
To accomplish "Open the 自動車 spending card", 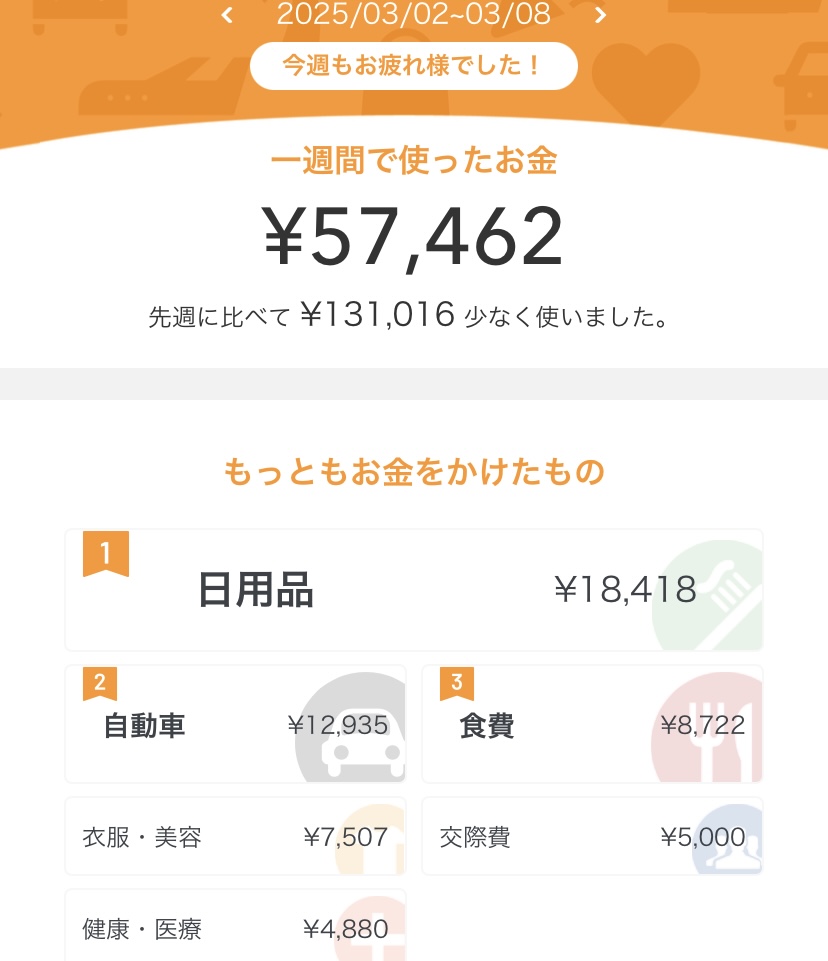I will [x=235, y=724].
